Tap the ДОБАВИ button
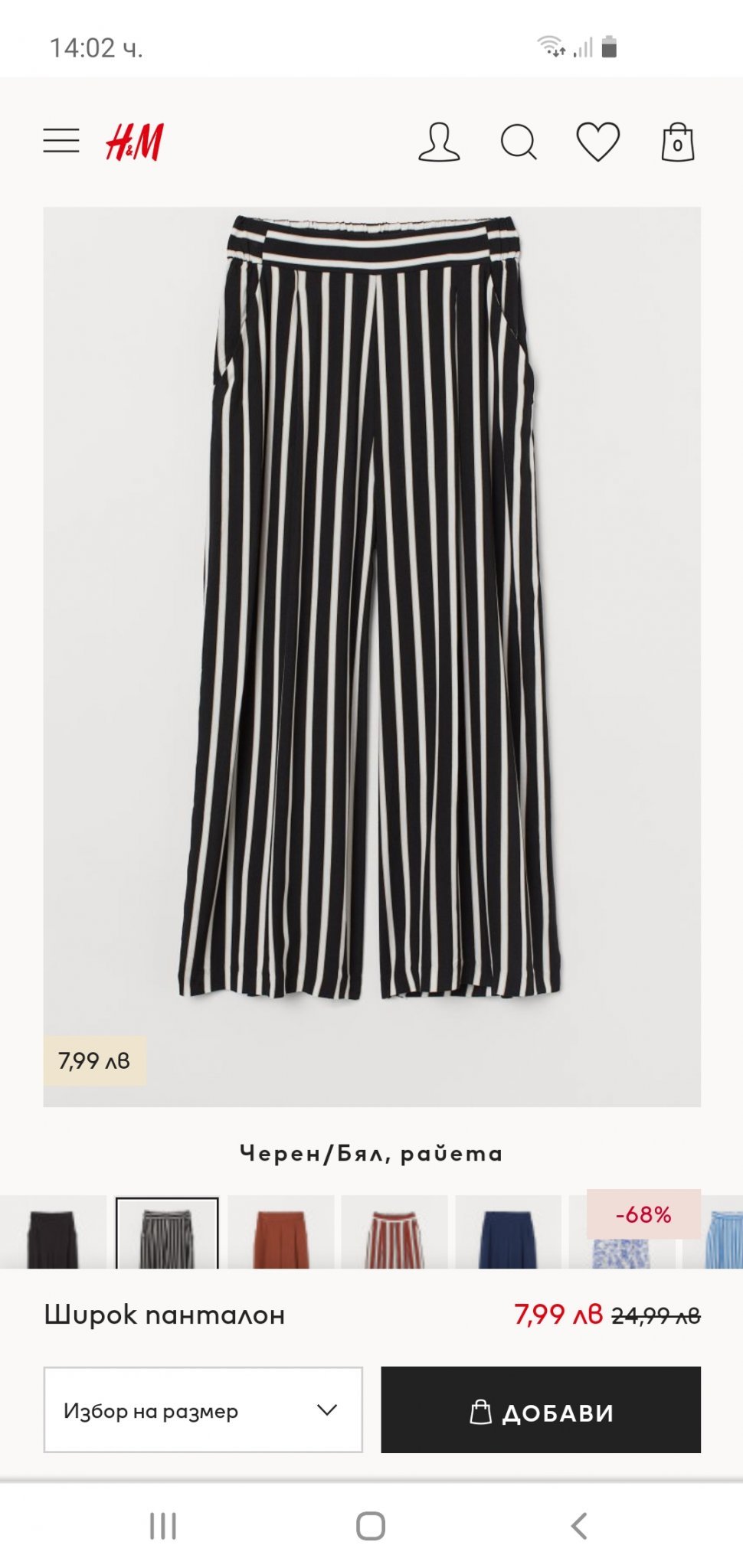 point(541,1410)
